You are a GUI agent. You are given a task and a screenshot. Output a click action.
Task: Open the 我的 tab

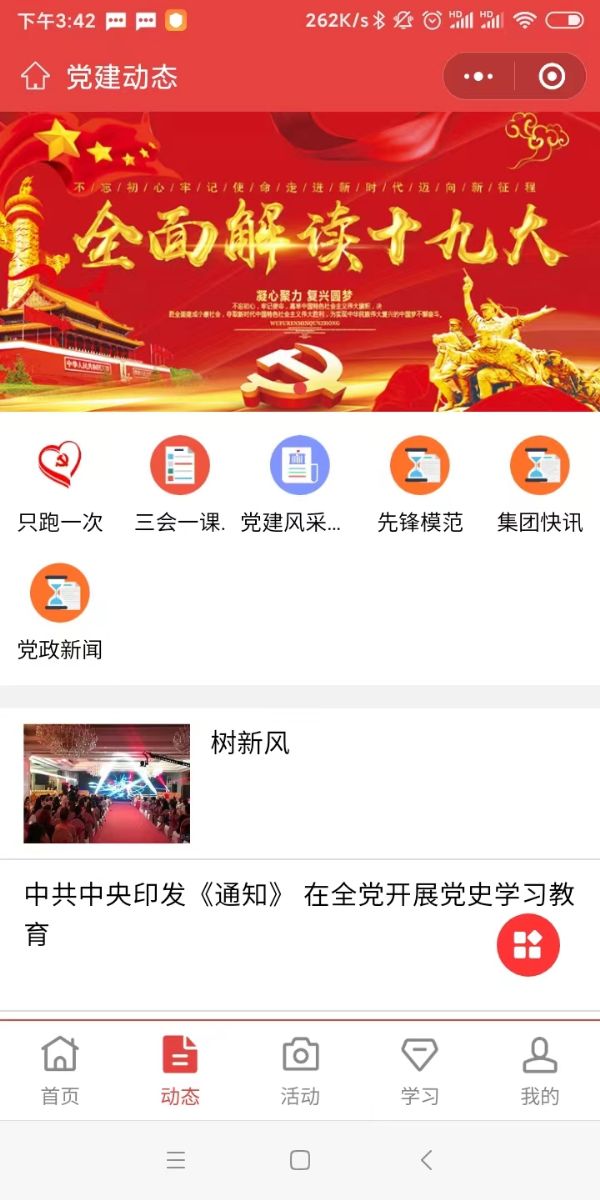540,1070
